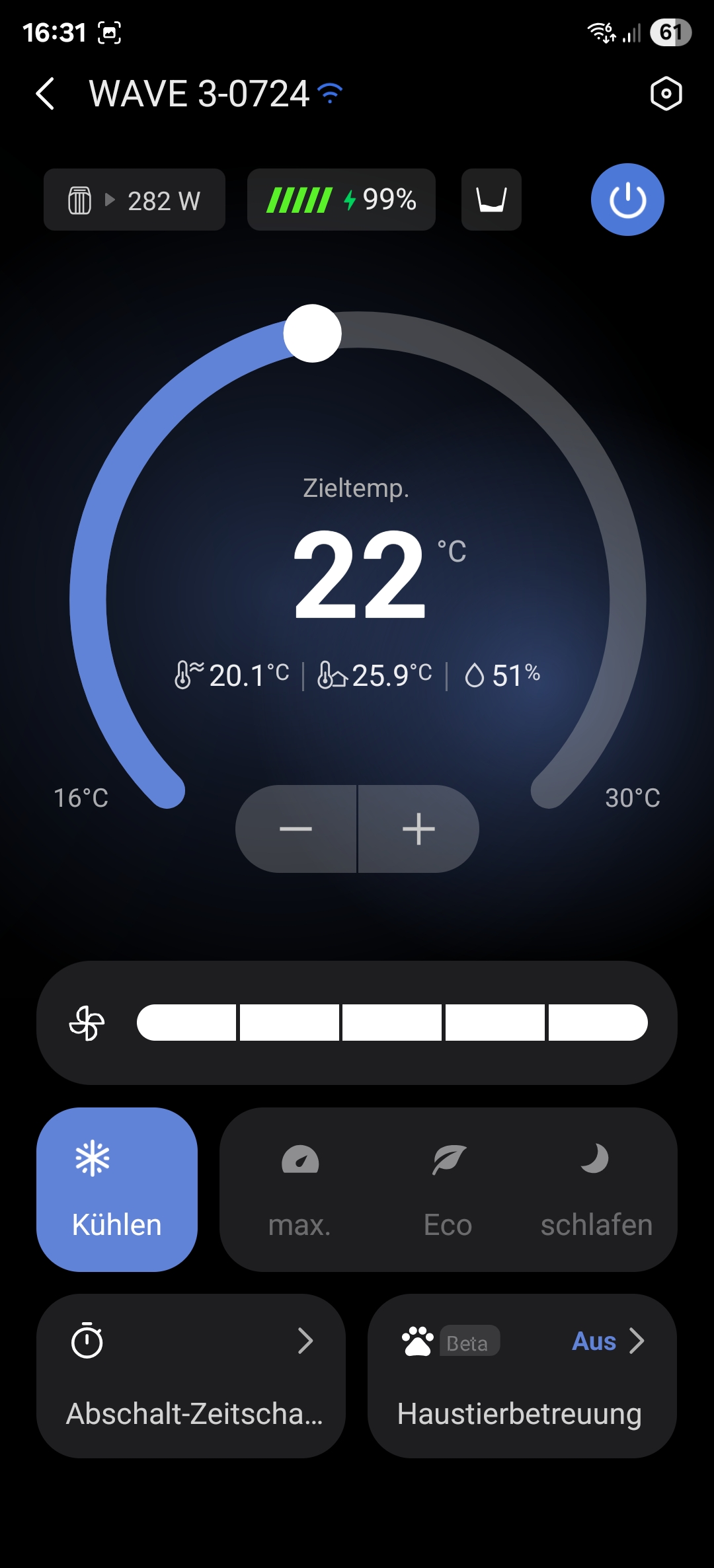Toggle the blue power button

[627, 200]
